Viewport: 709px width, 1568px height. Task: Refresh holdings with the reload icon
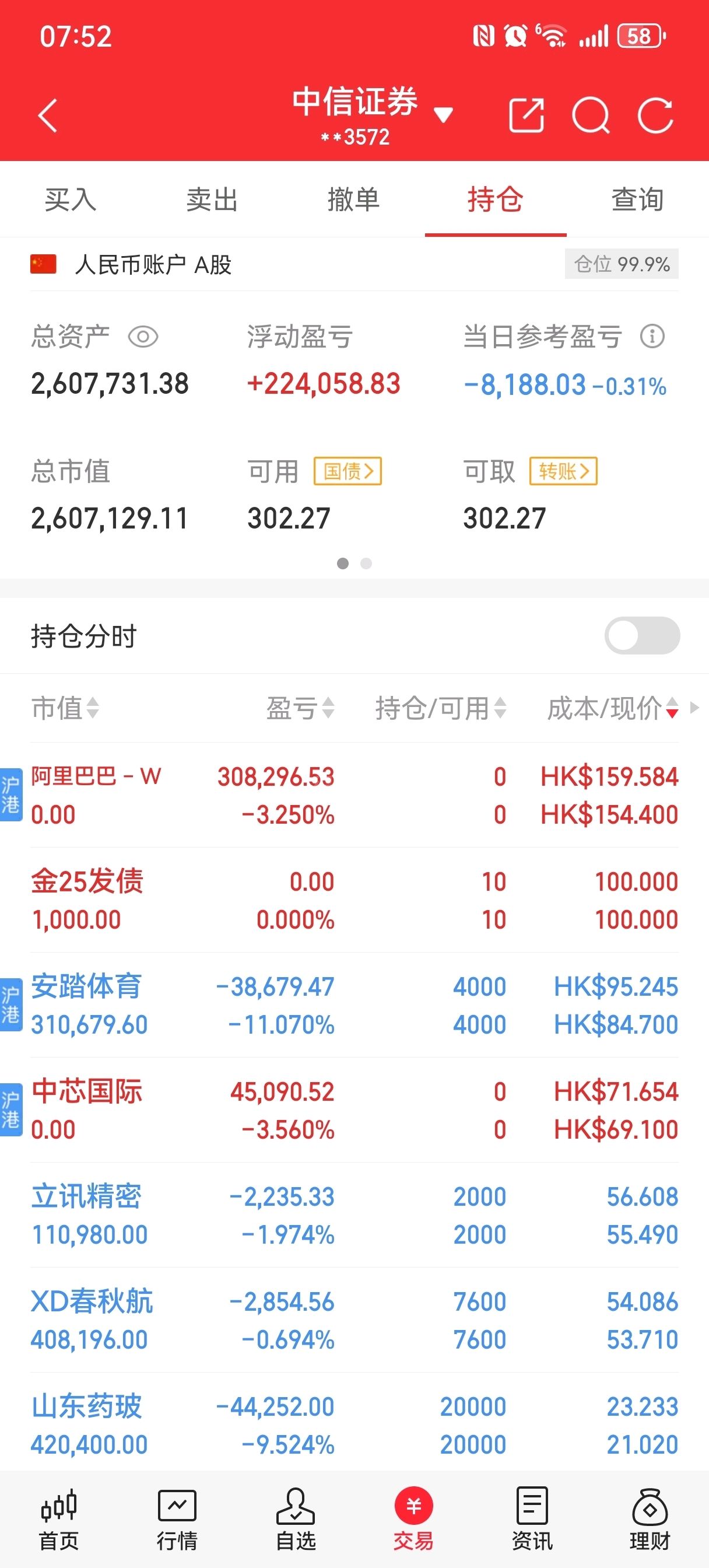pos(655,115)
